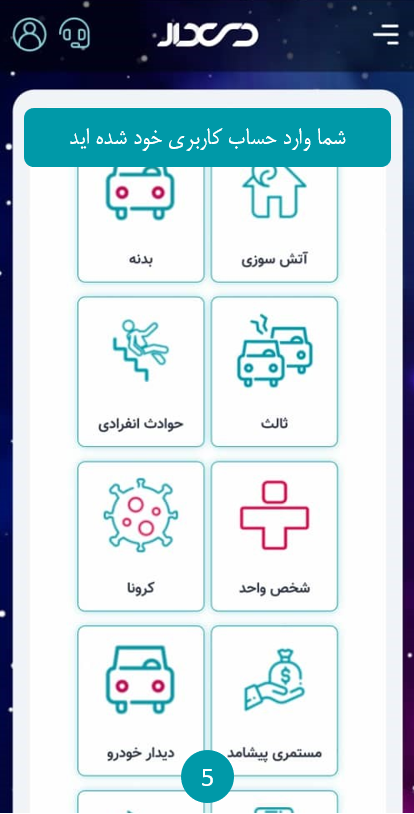The image size is (414, 814).
Task: Open the ثالث insurance card
Action: [x=274, y=372]
